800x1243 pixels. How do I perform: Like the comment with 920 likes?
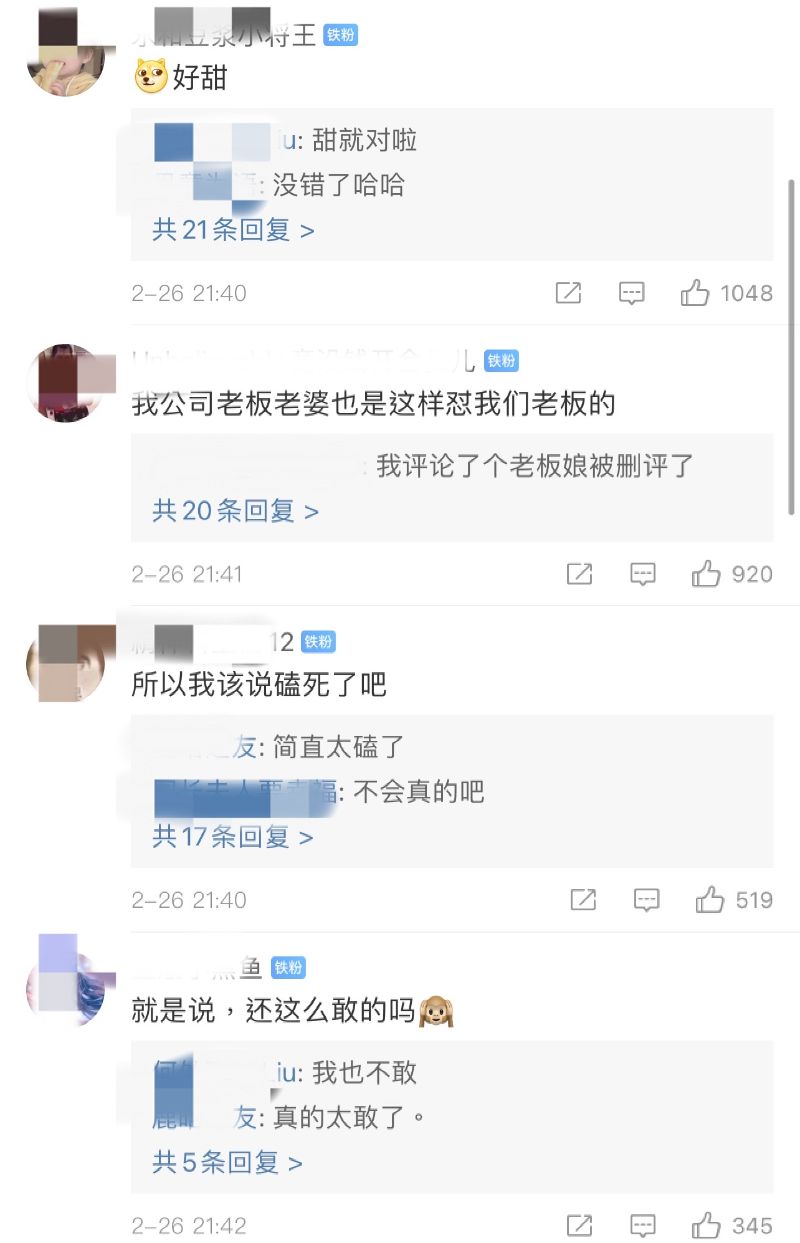click(x=706, y=574)
